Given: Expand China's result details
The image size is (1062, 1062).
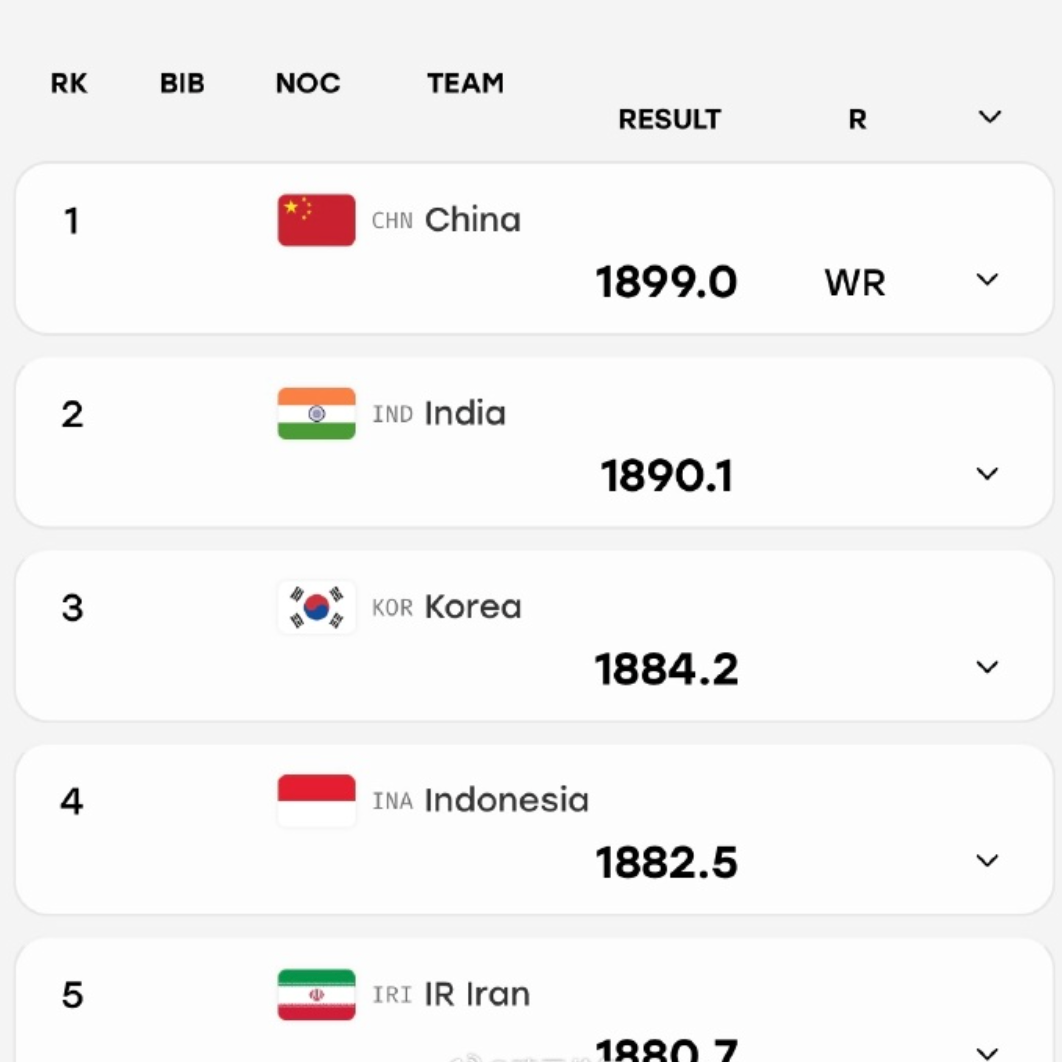Looking at the screenshot, I should tap(987, 280).
